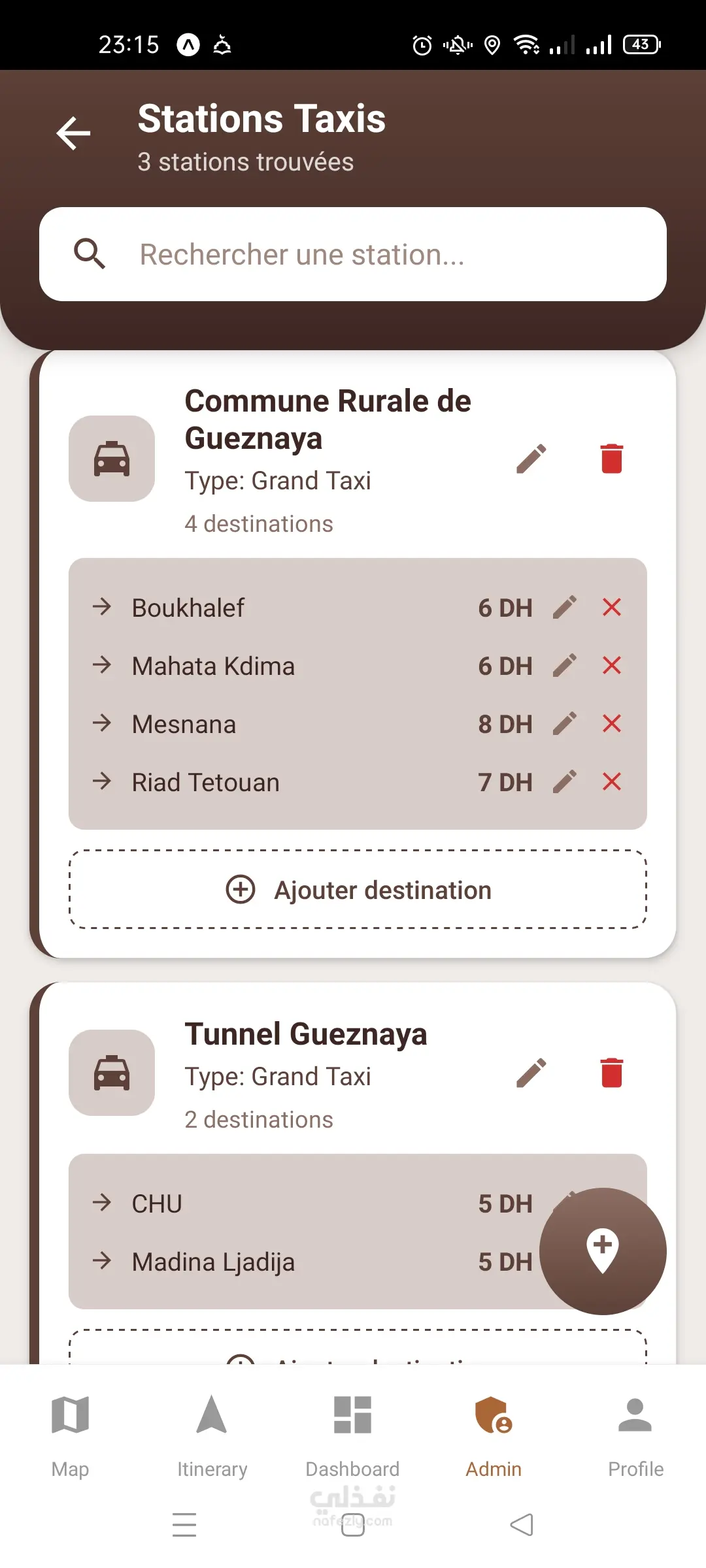Remove the Mesnana destination
The width and height of the screenshot is (706, 1568).
[x=612, y=724]
